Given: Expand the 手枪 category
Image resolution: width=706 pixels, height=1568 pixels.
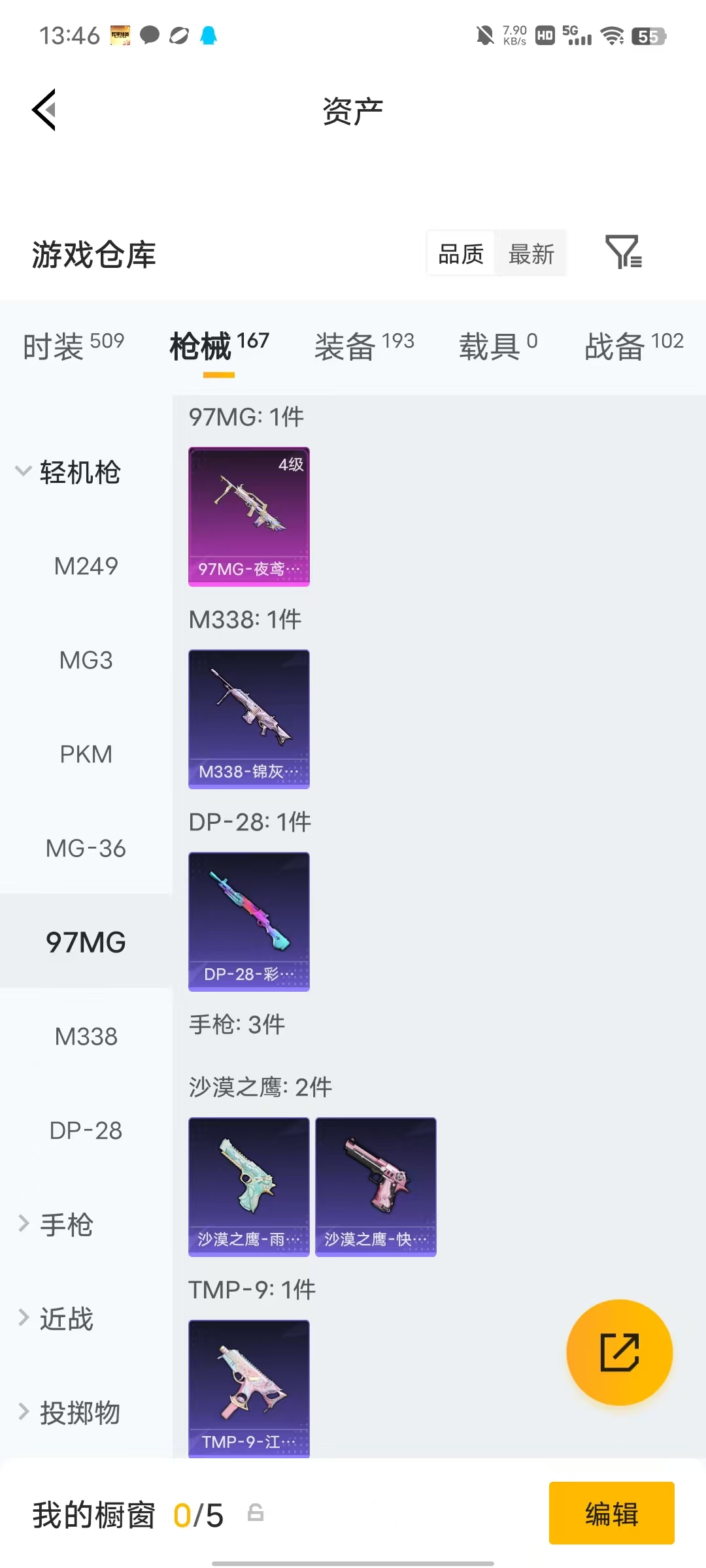Looking at the screenshot, I should click(55, 1224).
